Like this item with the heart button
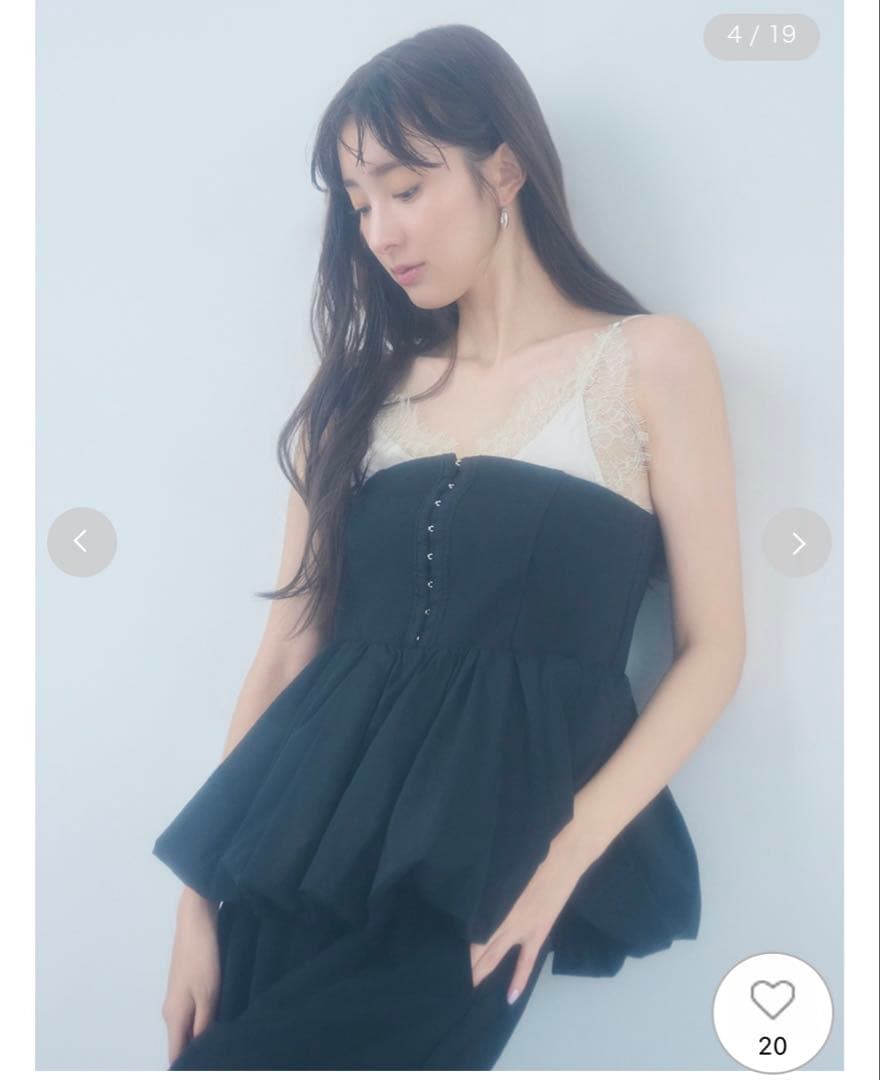880x1080 pixels. tap(772, 1002)
